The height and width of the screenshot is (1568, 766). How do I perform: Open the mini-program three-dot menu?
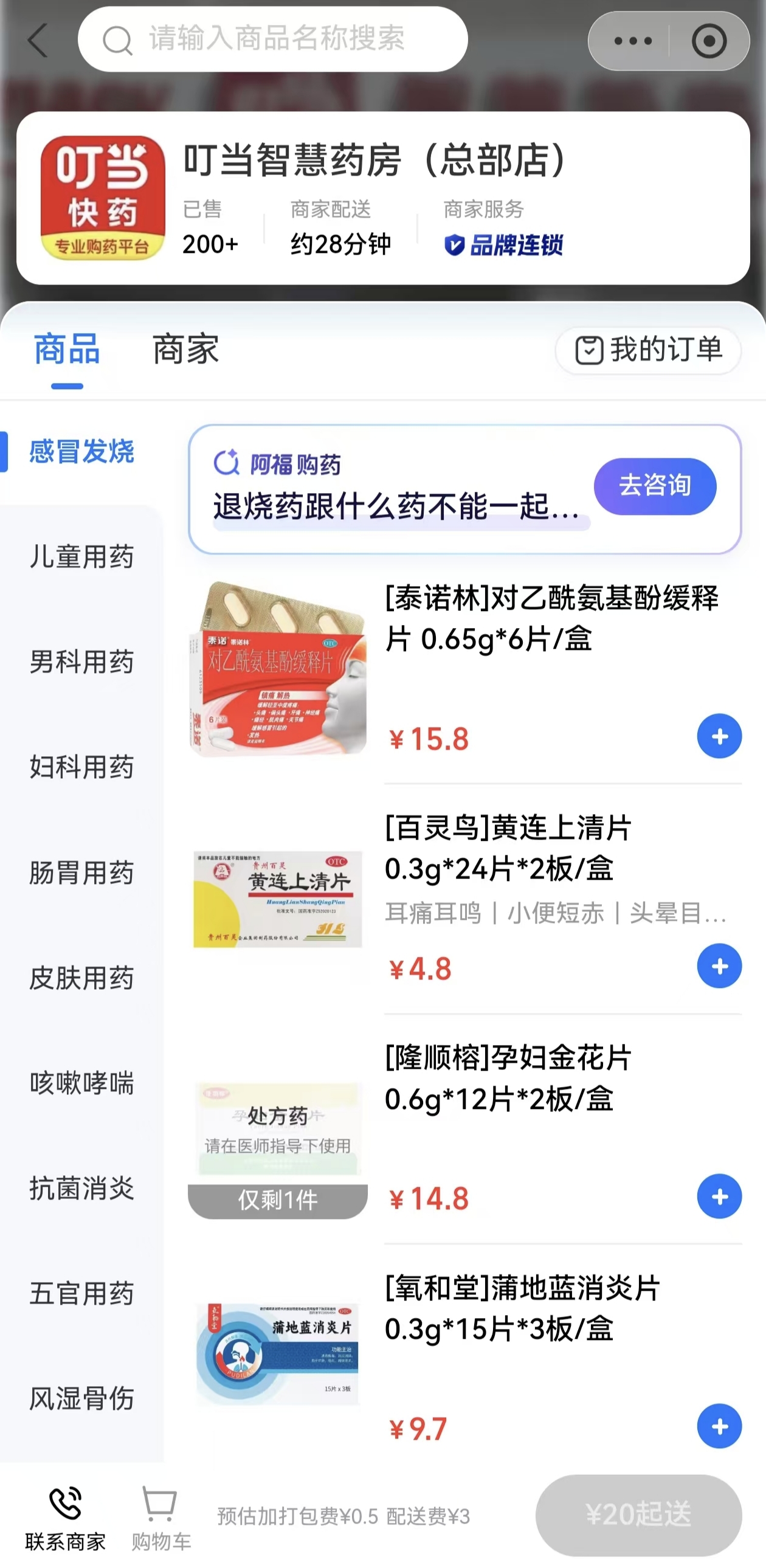click(x=633, y=41)
